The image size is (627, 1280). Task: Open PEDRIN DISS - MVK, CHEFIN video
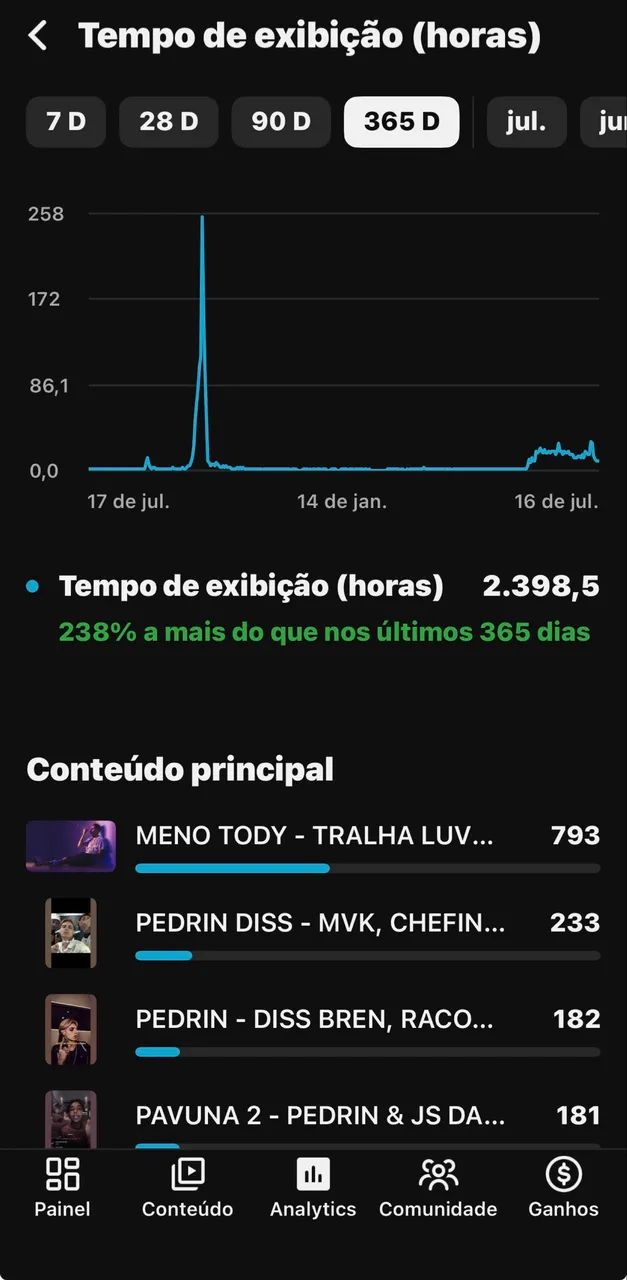(313, 933)
